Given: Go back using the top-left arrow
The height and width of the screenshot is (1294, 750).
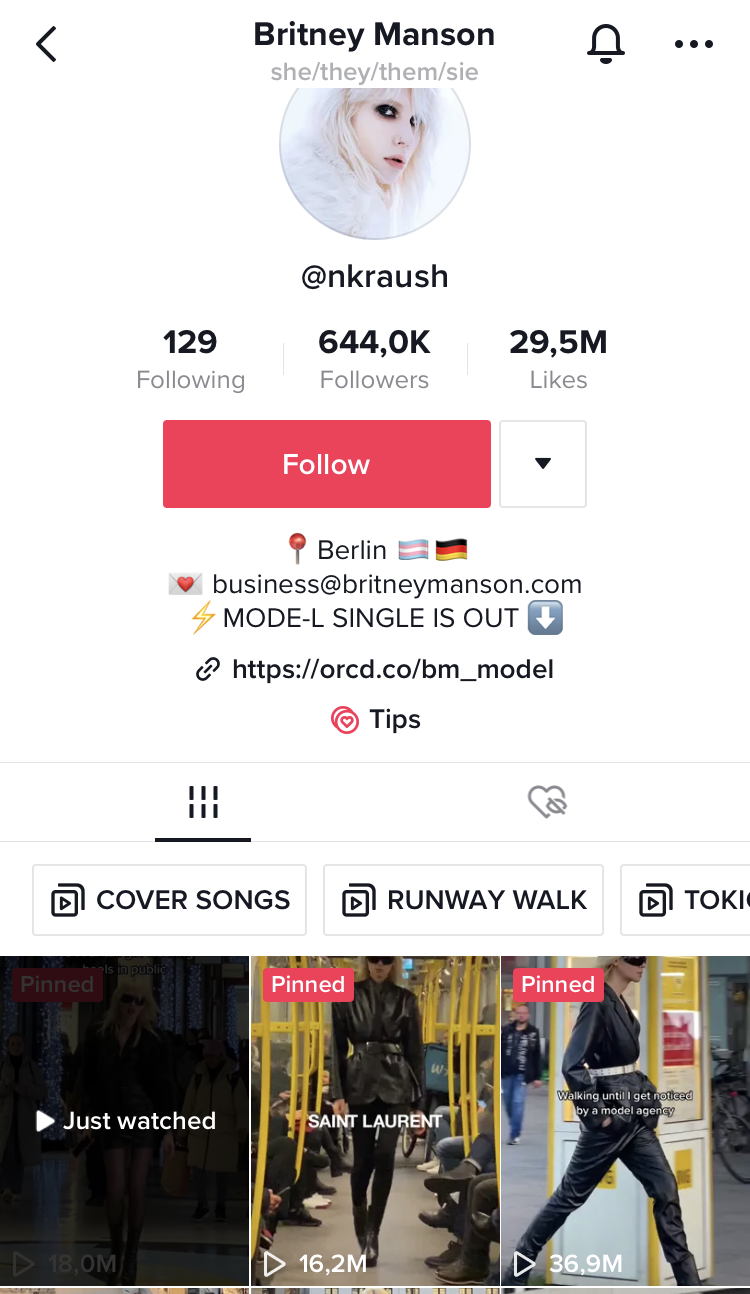Looking at the screenshot, I should pos(46,44).
